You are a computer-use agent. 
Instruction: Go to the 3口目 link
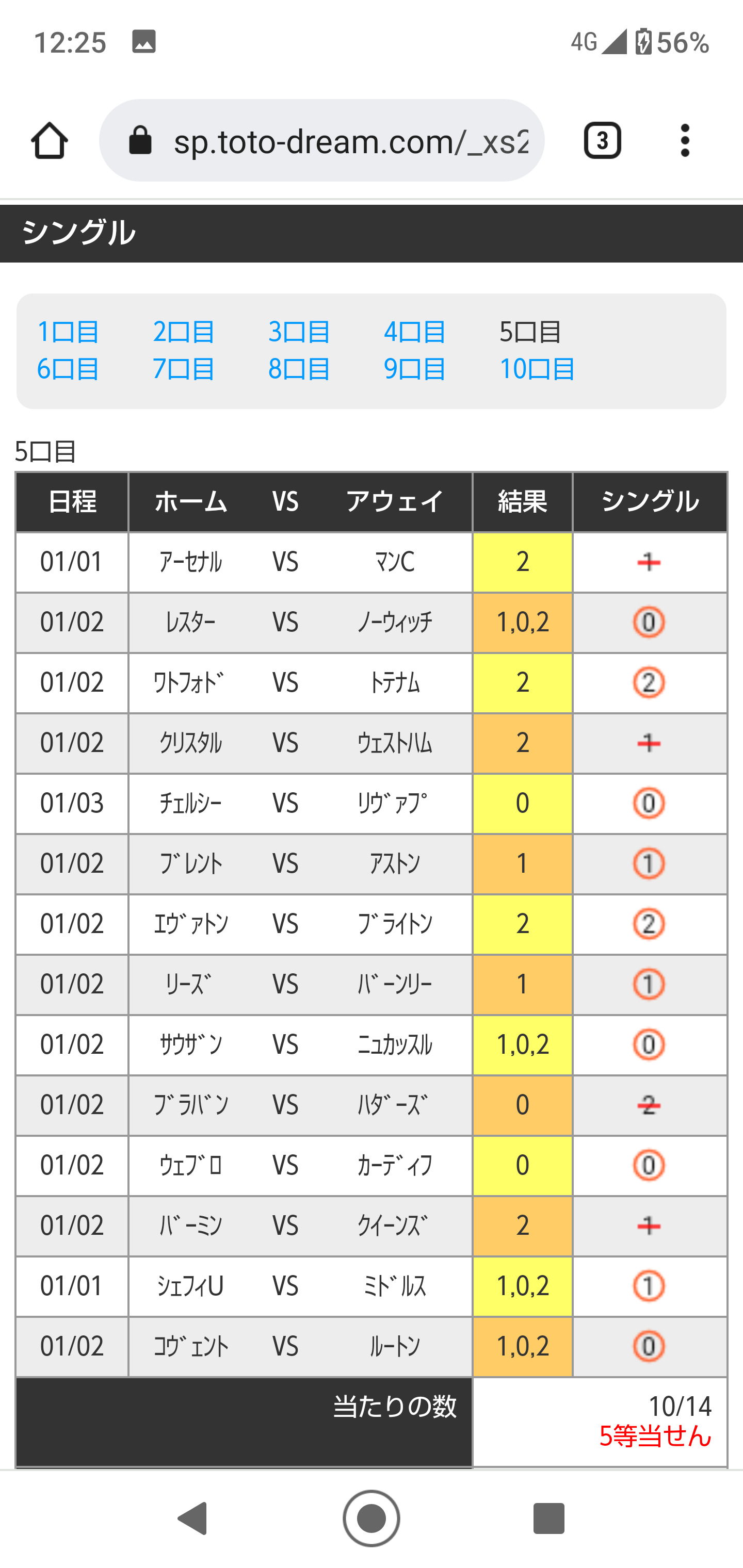[299, 332]
